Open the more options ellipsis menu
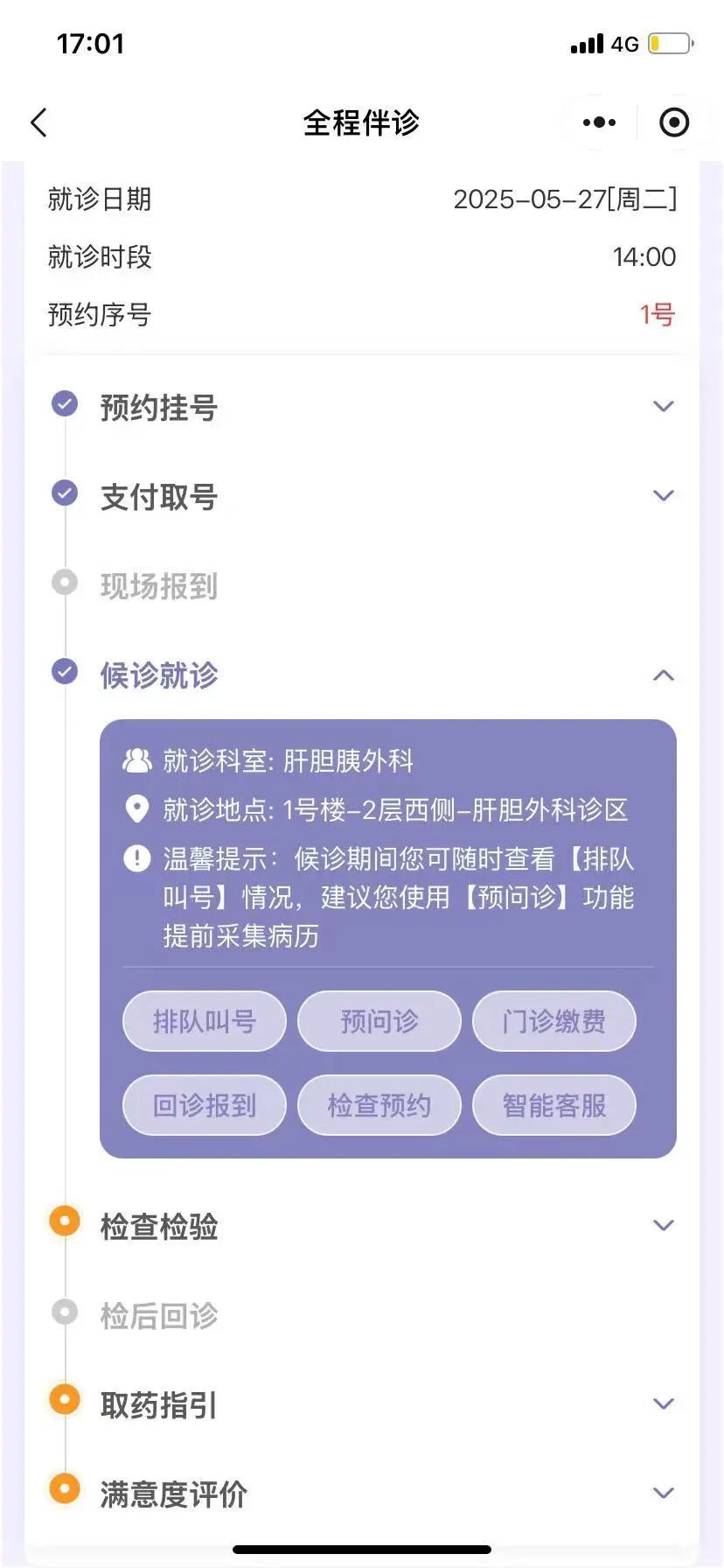Image resolution: width=724 pixels, height=1568 pixels. [598, 122]
